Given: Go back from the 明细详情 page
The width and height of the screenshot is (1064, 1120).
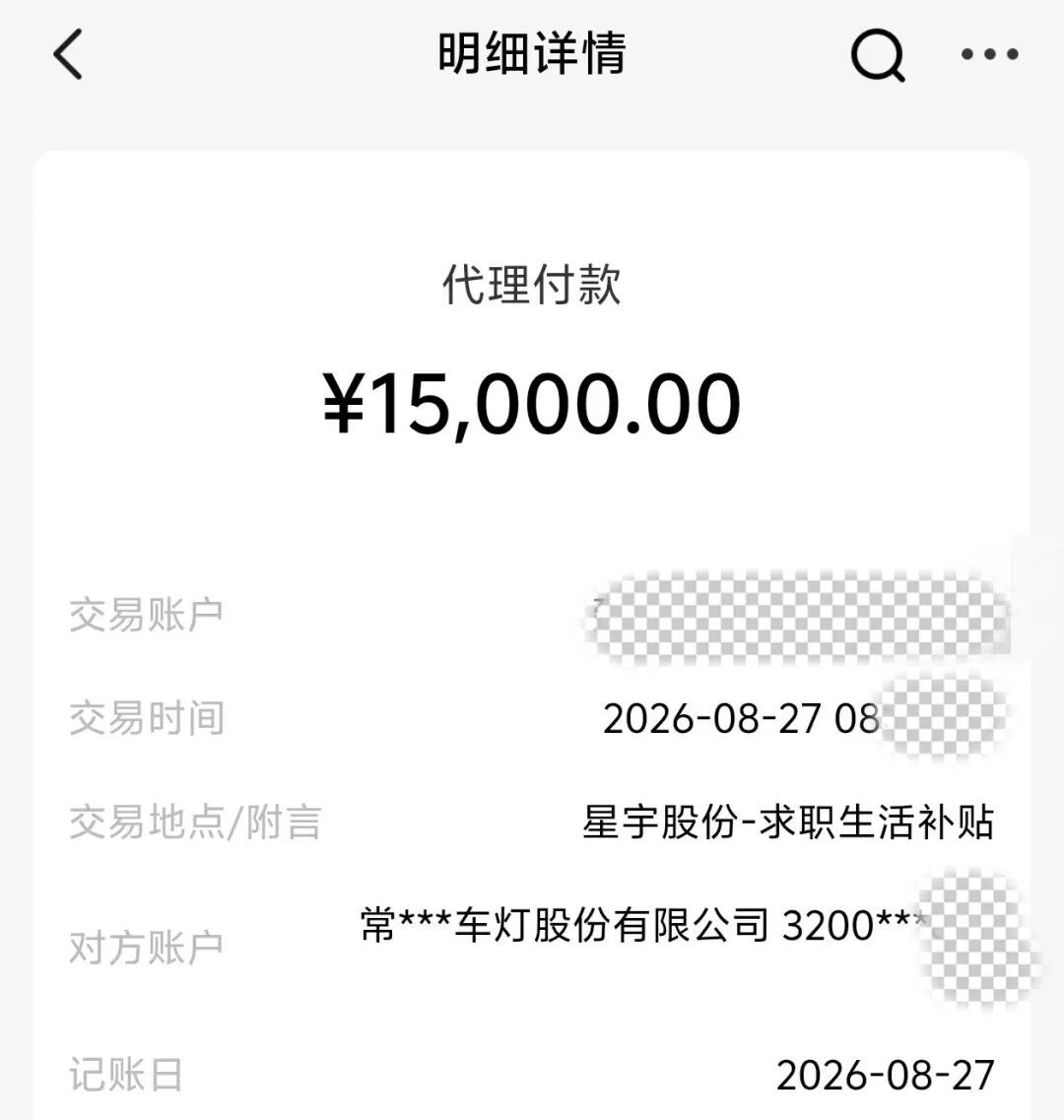Looking at the screenshot, I should [69, 53].
